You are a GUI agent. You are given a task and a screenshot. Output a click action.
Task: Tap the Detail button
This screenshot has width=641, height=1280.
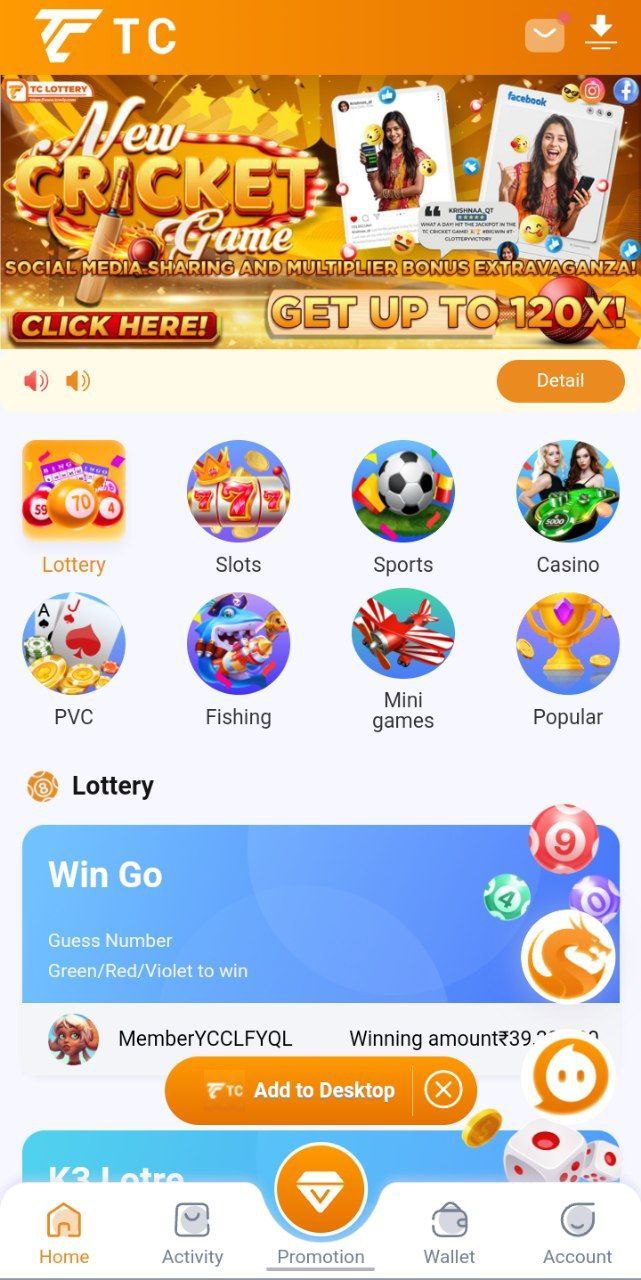click(560, 381)
